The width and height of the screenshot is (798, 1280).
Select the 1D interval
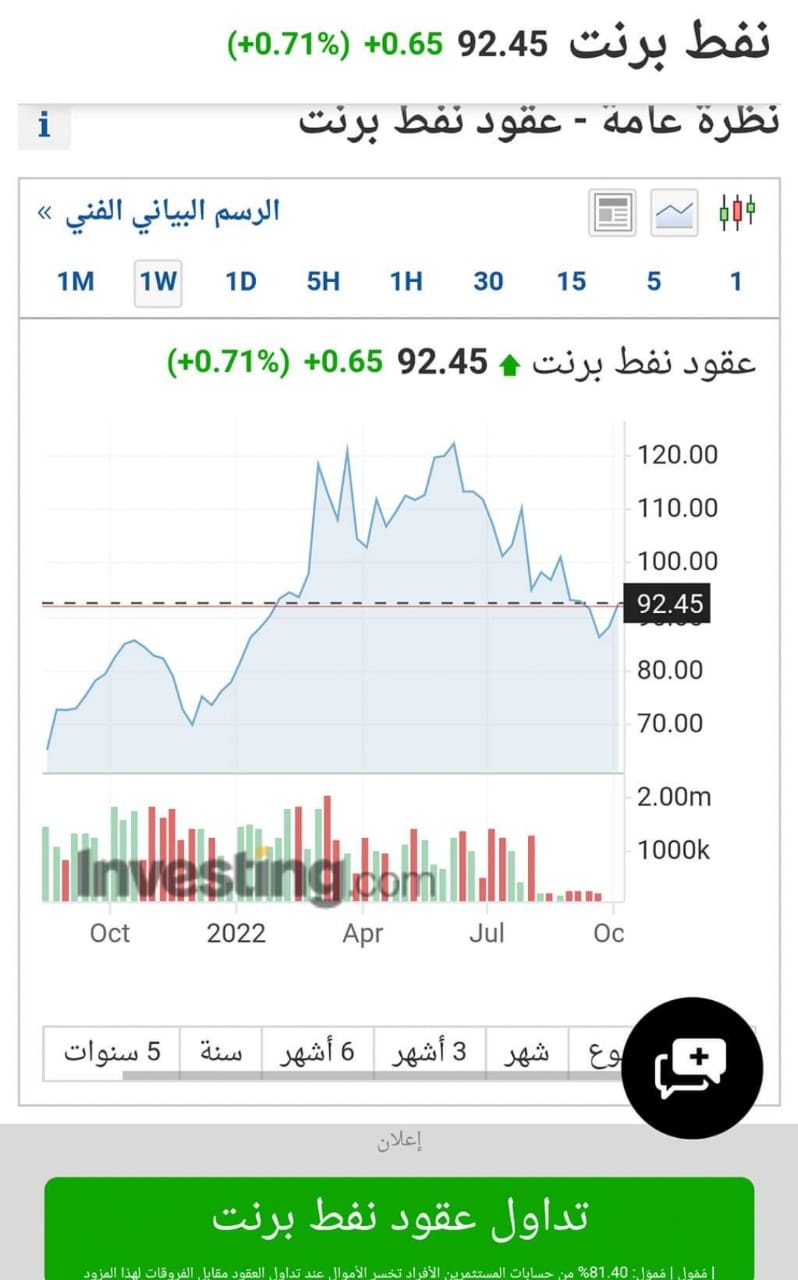click(241, 282)
